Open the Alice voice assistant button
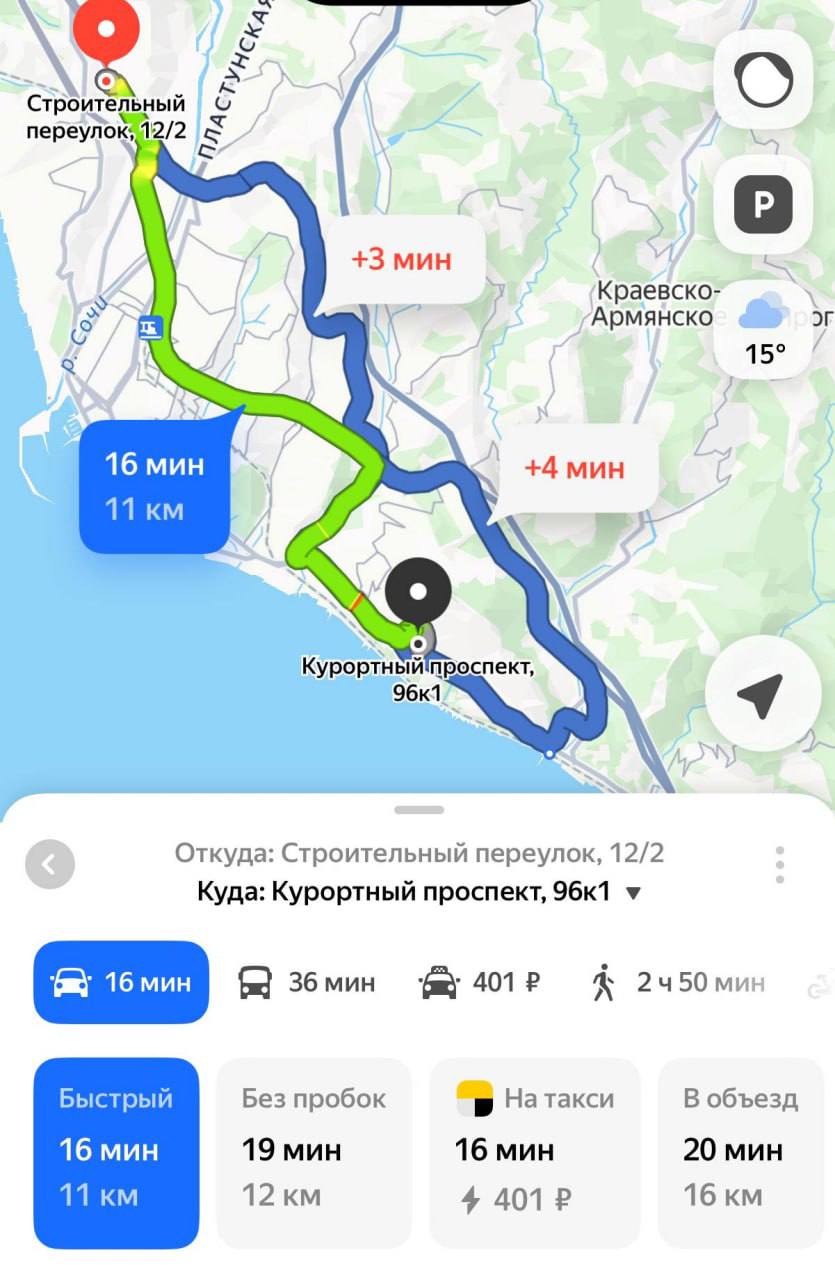Screen dimensions: 835x1280 tap(765, 80)
